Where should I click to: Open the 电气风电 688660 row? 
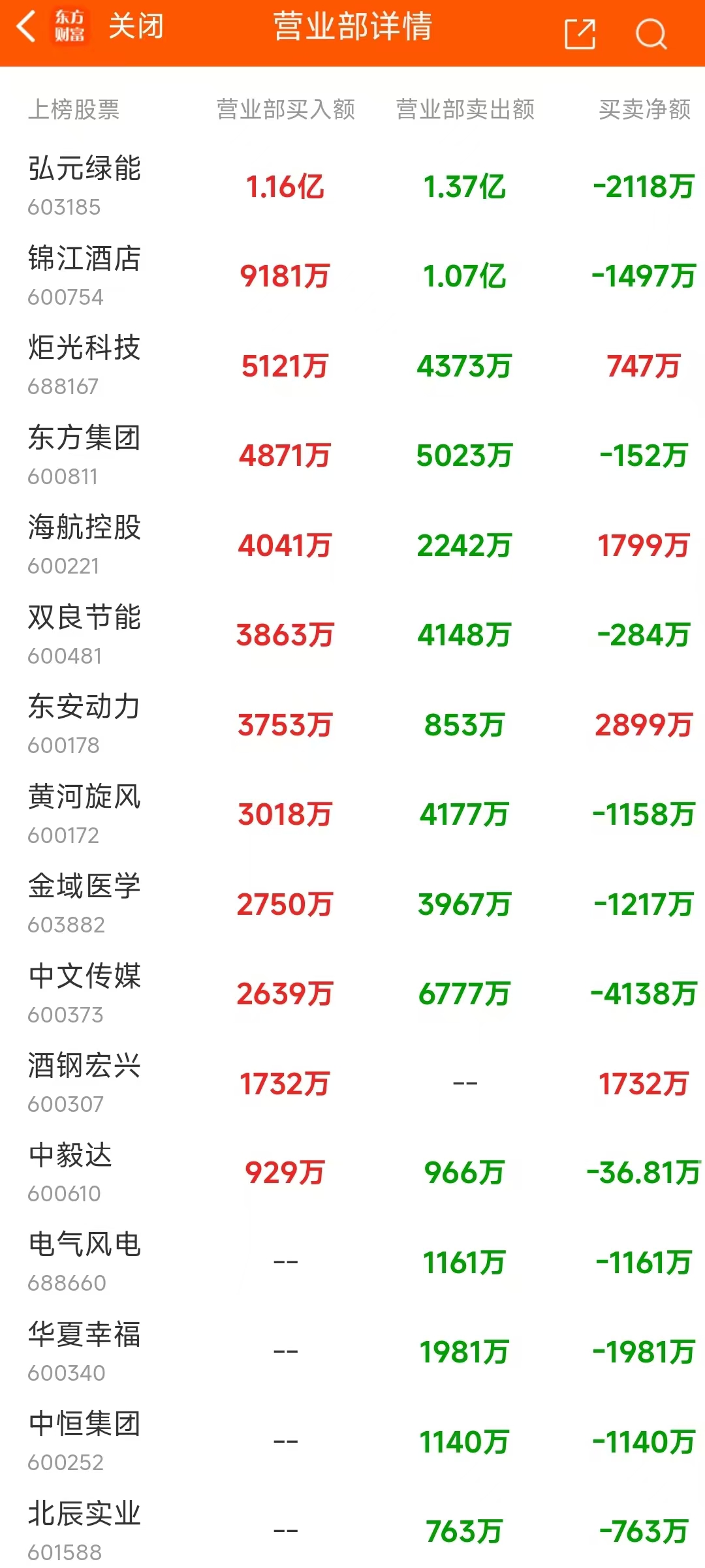click(x=352, y=1263)
